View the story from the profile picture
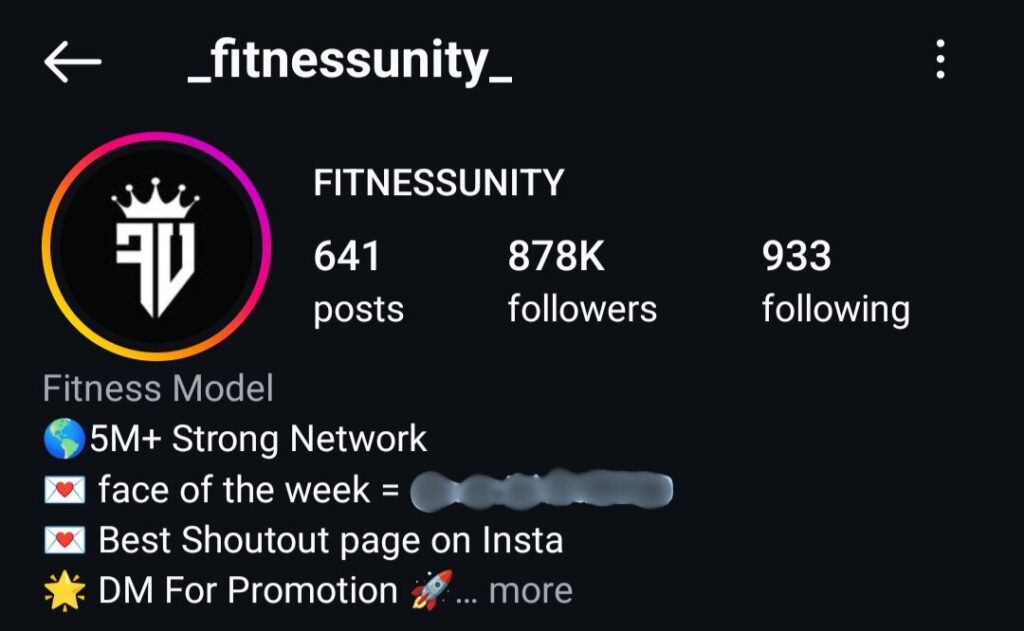This screenshot has height=631, width=1024. coord(156,246)
